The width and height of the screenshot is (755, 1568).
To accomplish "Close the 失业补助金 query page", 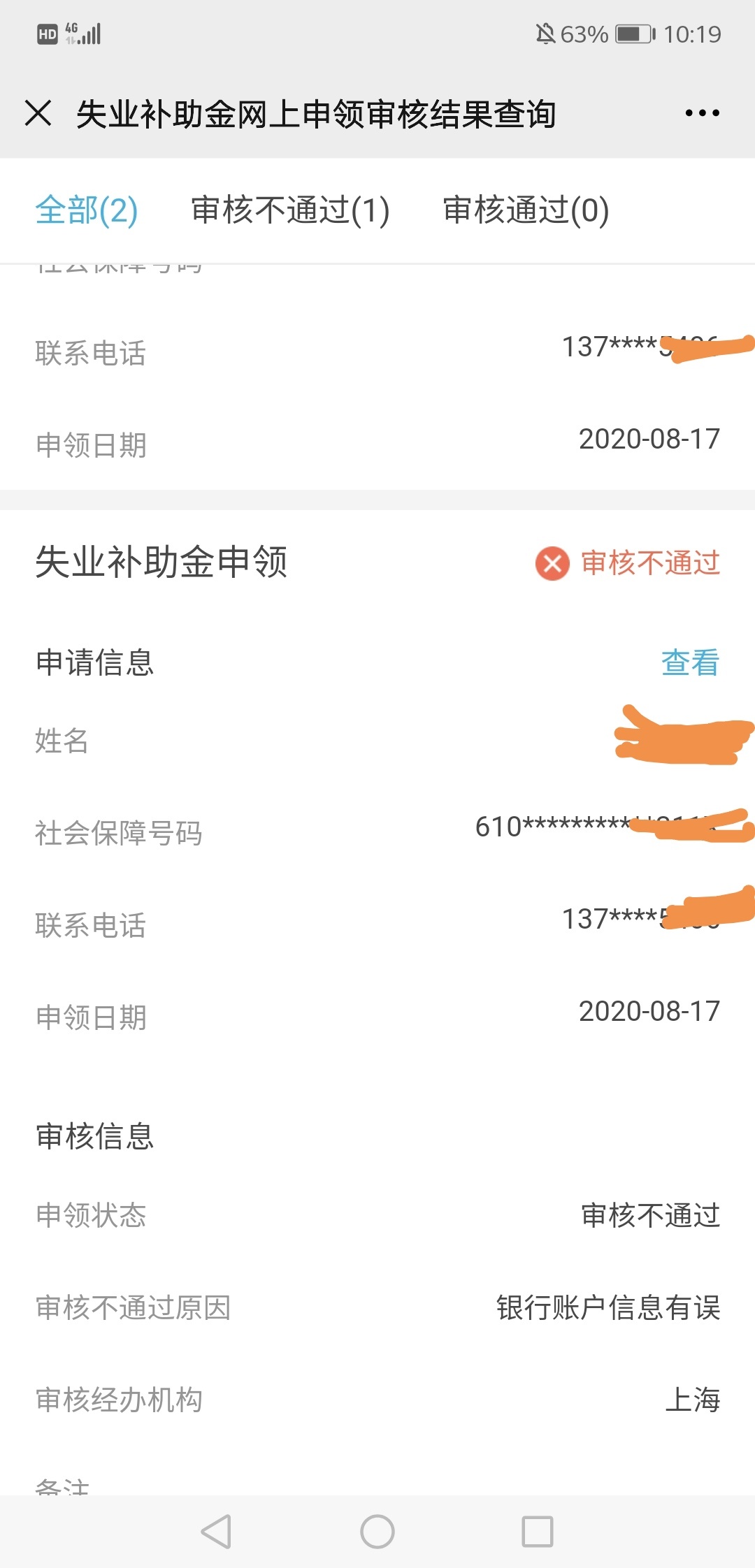I will pyautogui.click(x=38, y=113).
